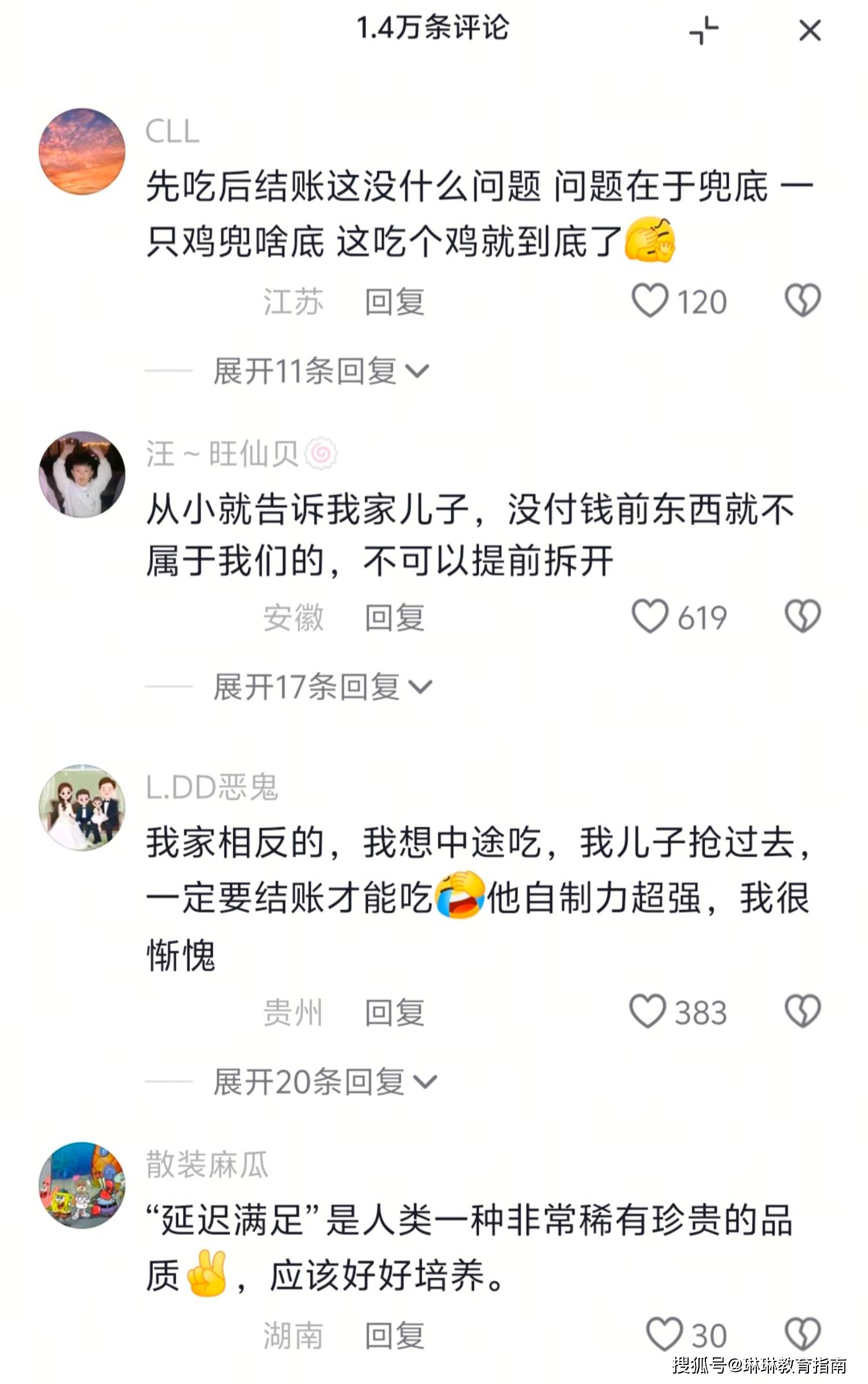This screenshot has height=1384, width=868.
Task: Dislike L.DD恶鬼's comment
Action: [x=803, y=1011]
